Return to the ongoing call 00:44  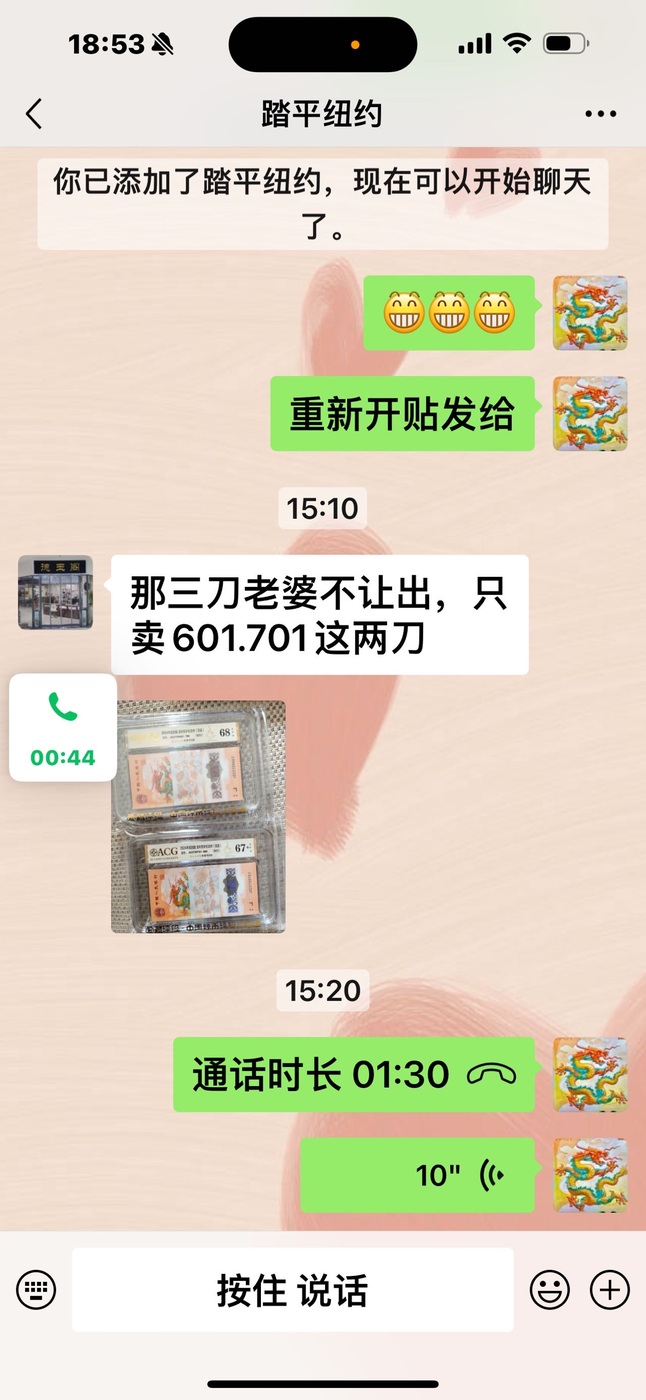[x=62, y=728]
